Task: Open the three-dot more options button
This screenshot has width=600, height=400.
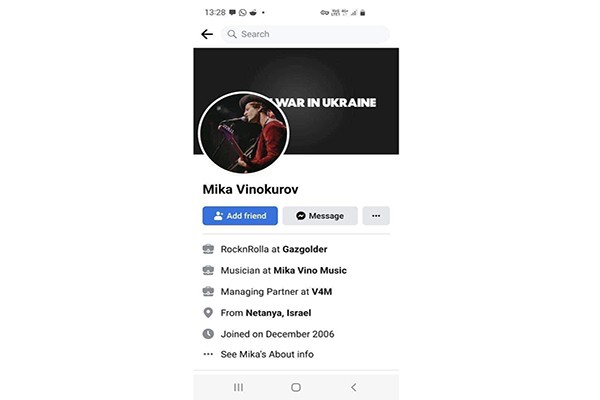Action: (376, 216)
